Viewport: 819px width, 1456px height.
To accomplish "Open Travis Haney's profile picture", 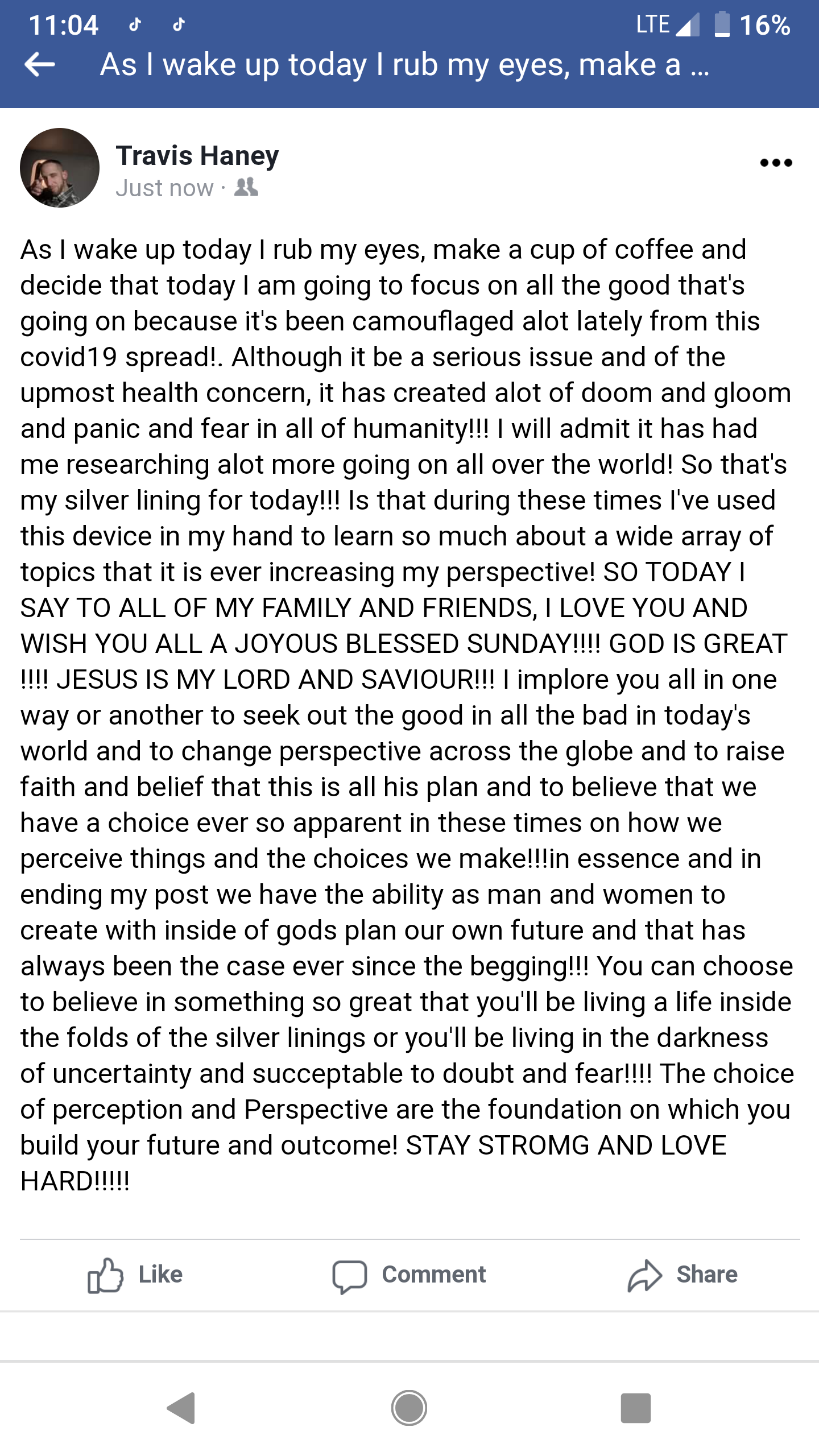I will (60, 168).
